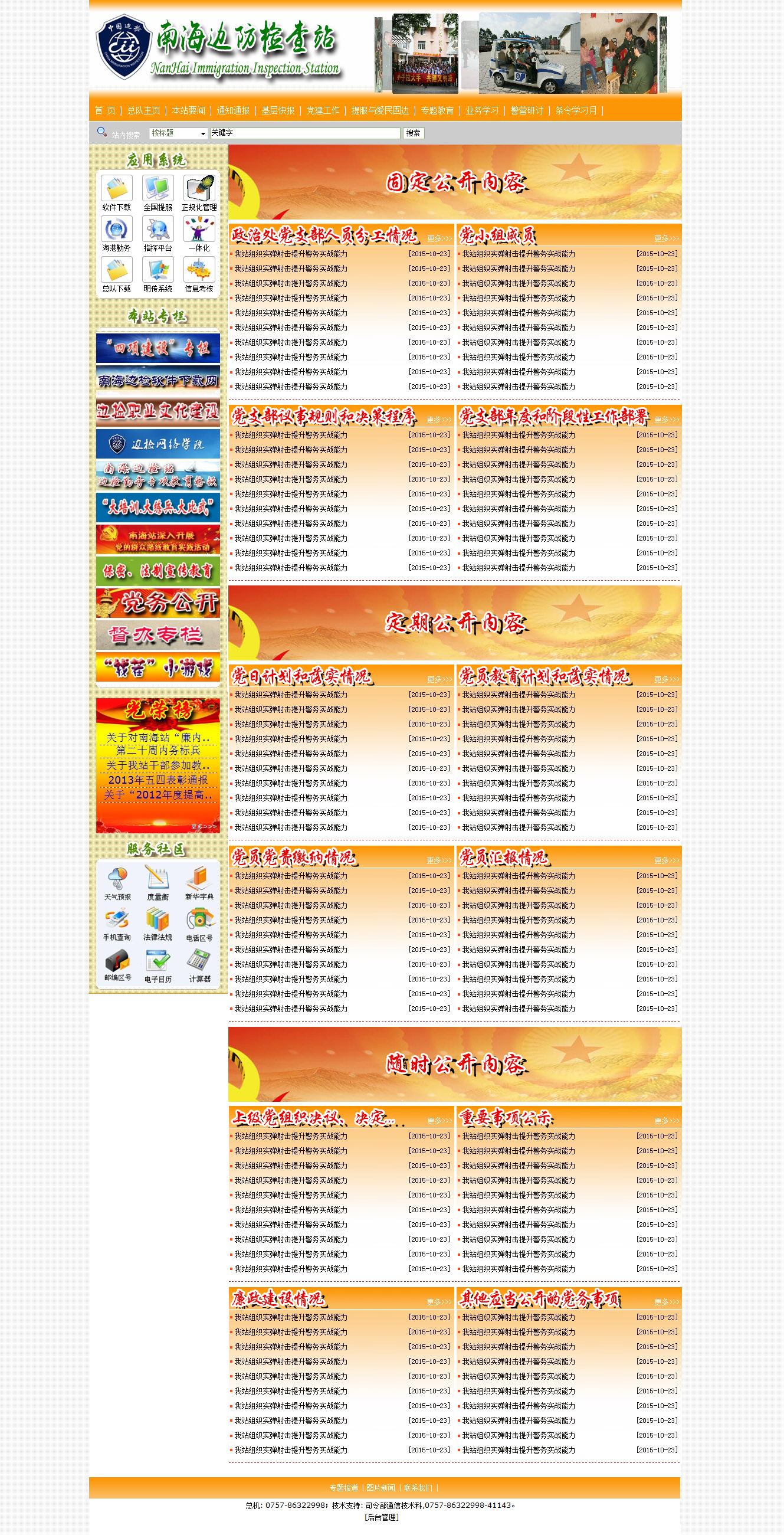784x1535 pixels.
Task: Open the 2013年五四表彰通报 honor roll link
Action: tap(158, 780)
